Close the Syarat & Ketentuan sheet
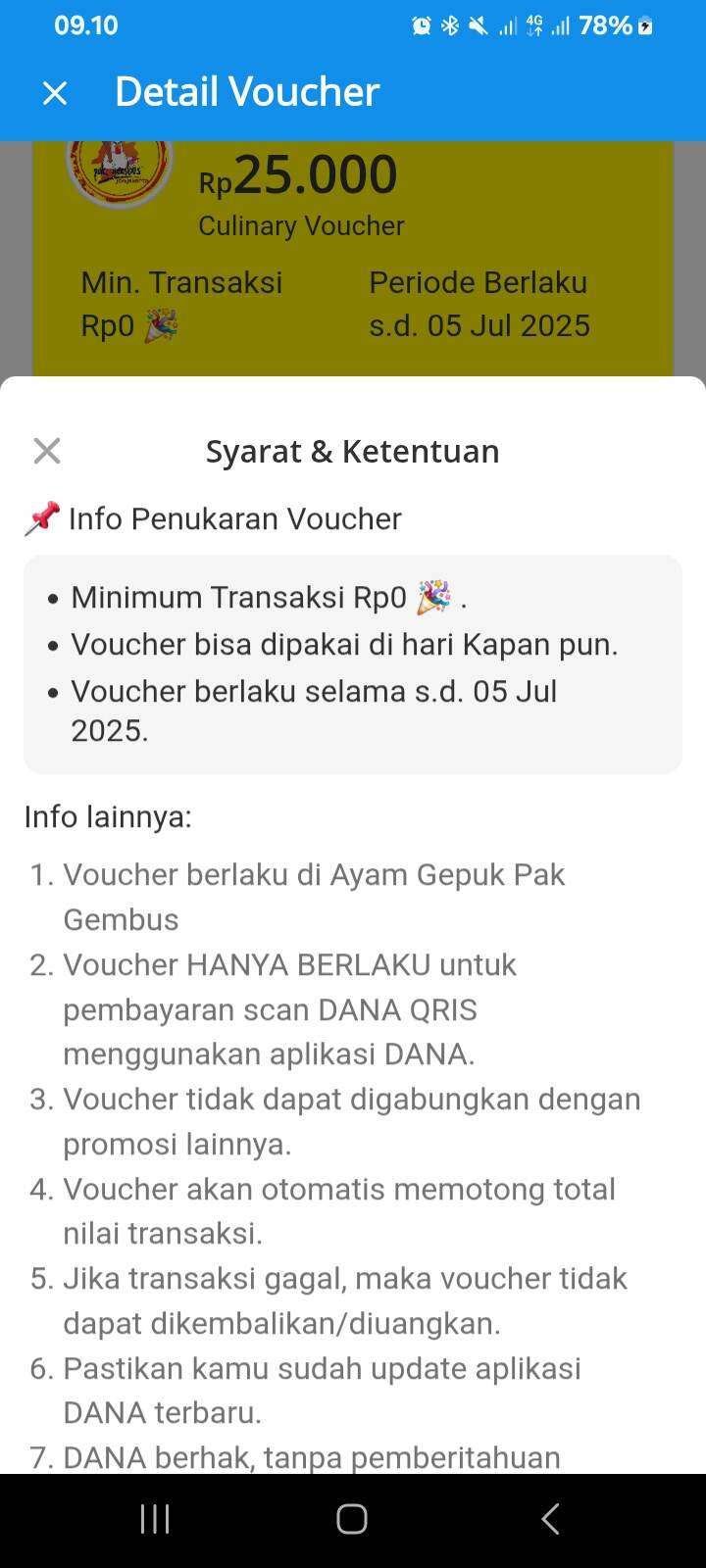Screen dimensions: 706x1568 pos(47,451)
